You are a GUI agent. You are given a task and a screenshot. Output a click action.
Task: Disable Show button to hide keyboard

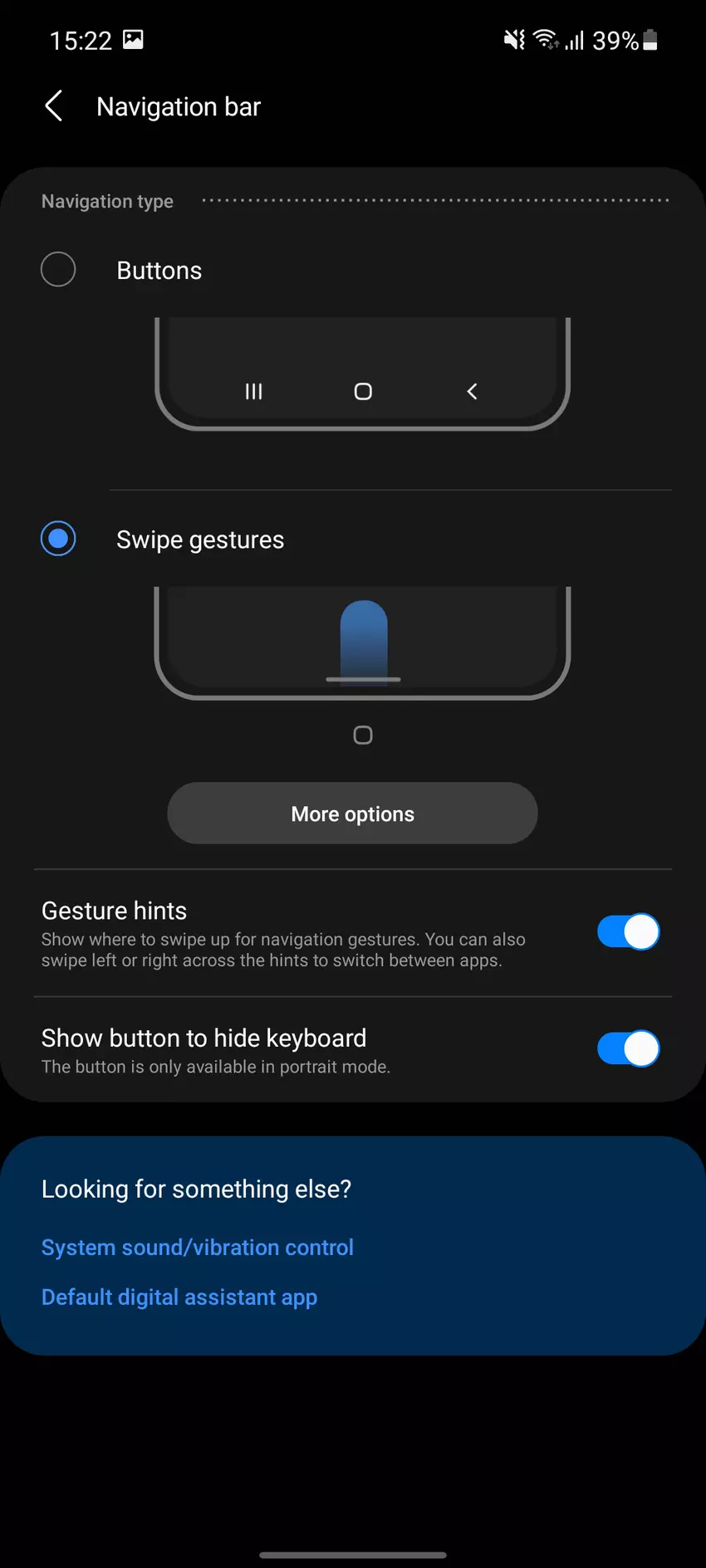coord(628,1048)
